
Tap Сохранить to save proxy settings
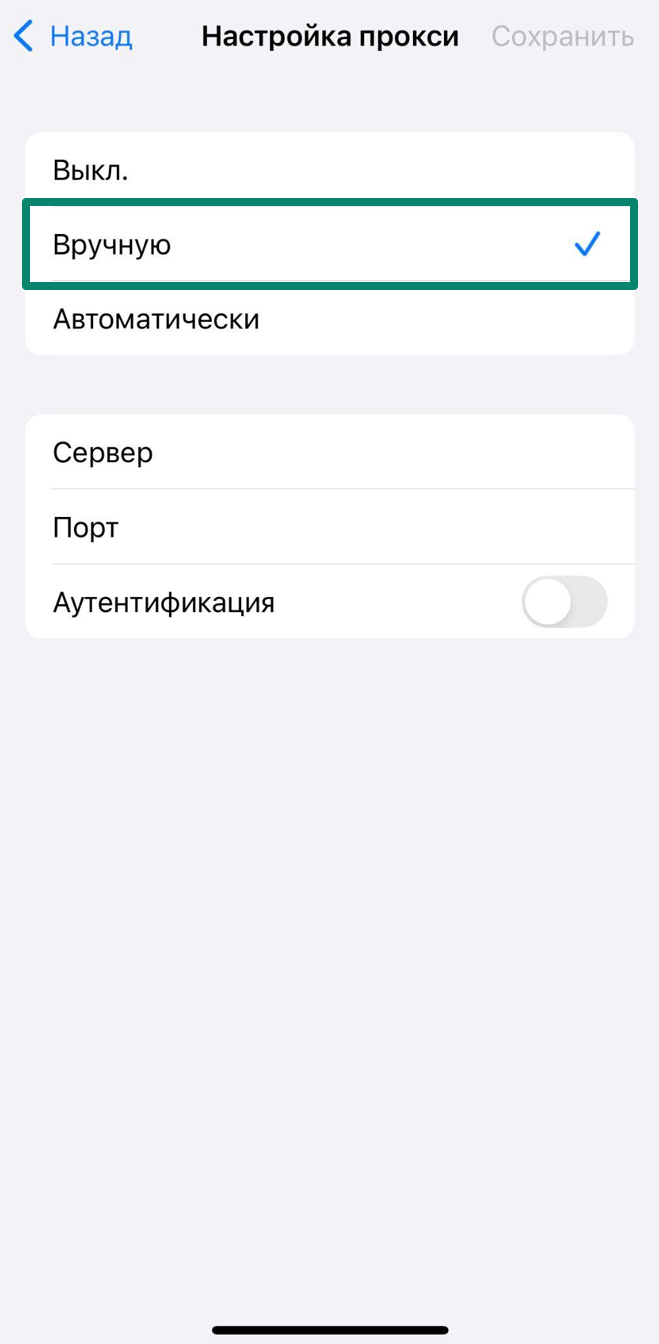562,37
